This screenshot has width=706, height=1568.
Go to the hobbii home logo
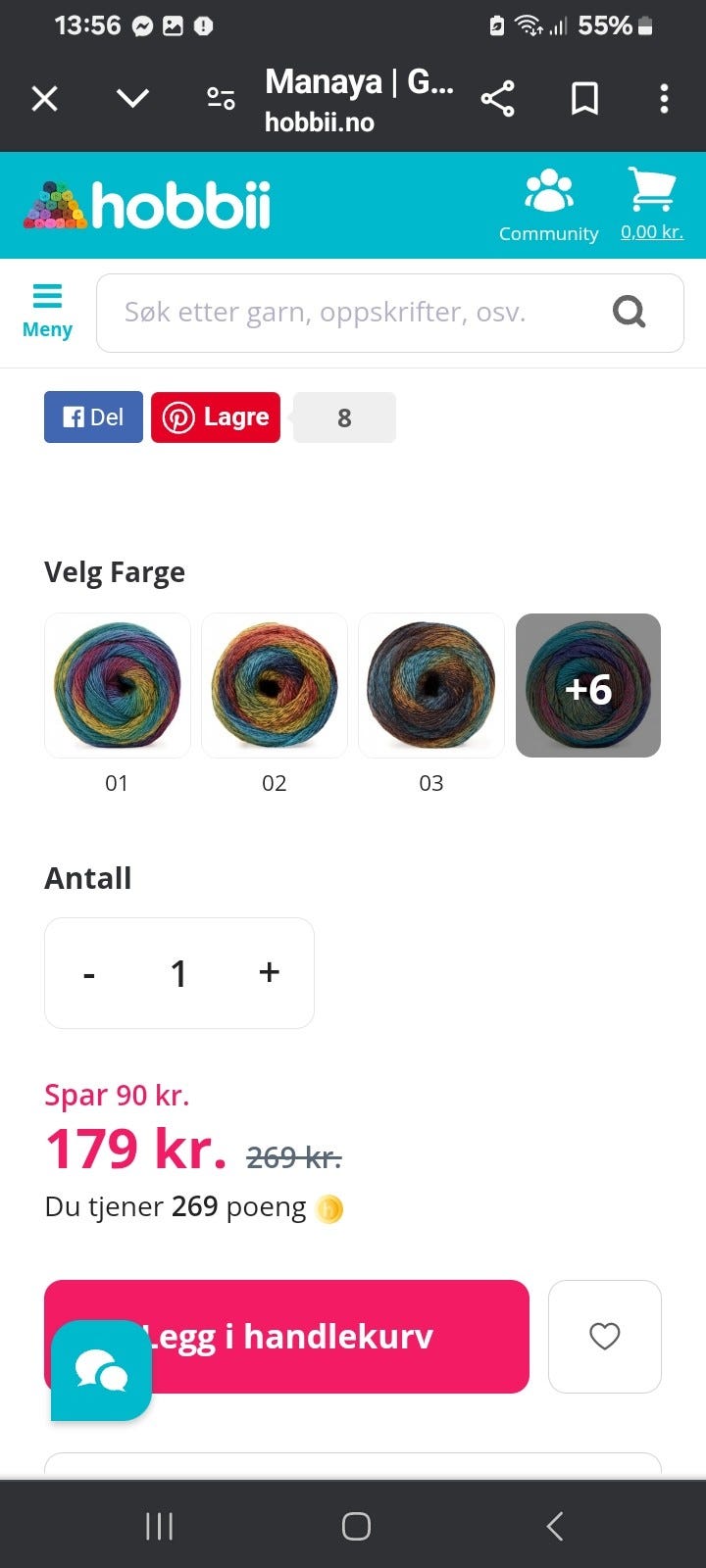coord(147,205)
